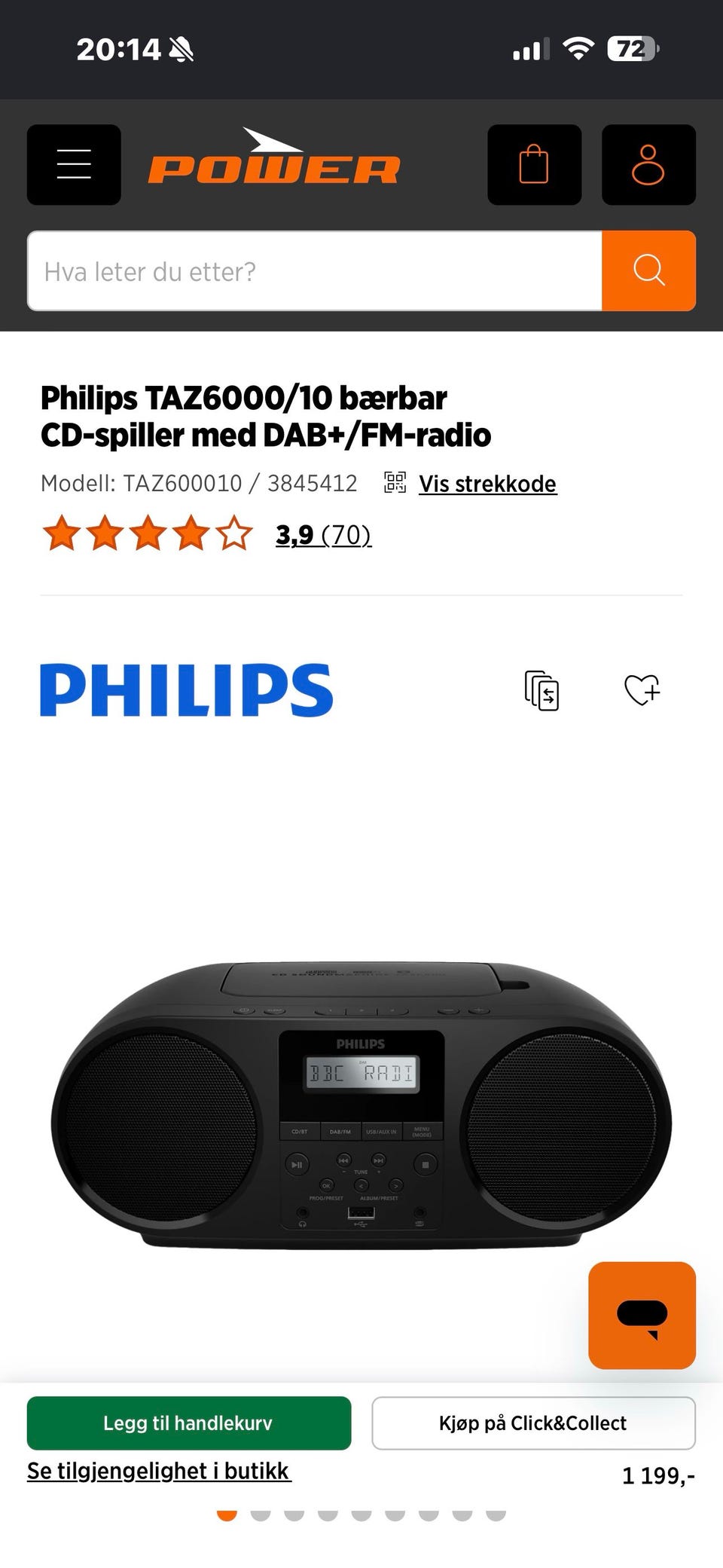Screen dimensions: 723x1568
Task: Open the Vis strekkode link
Action: [x=487, y=484]
